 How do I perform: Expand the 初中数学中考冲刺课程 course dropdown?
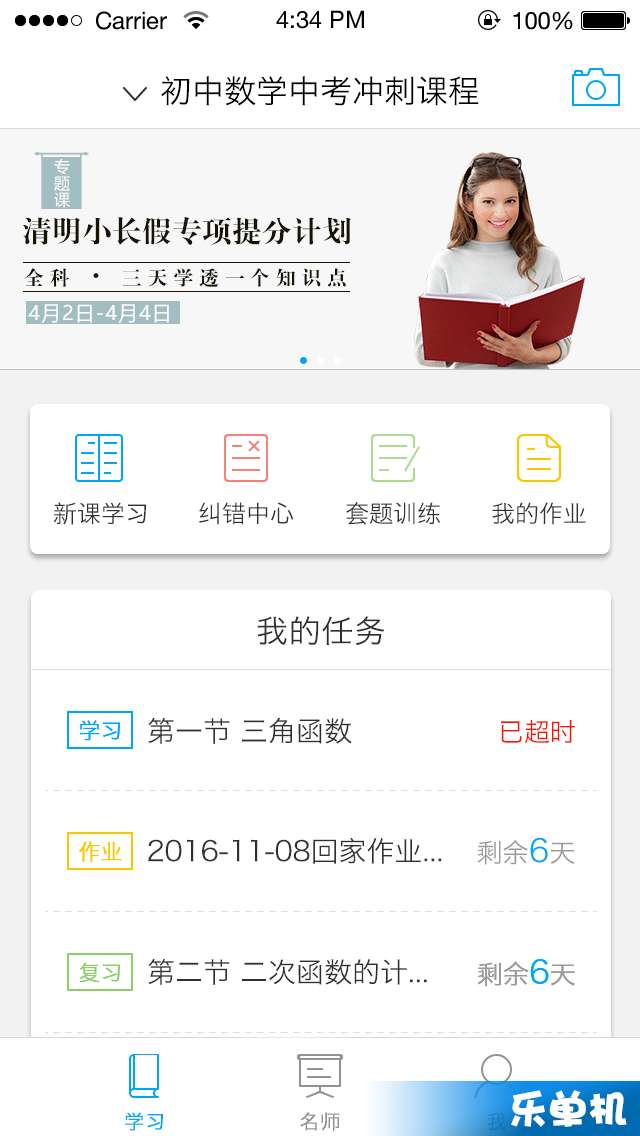coord(300,92)
